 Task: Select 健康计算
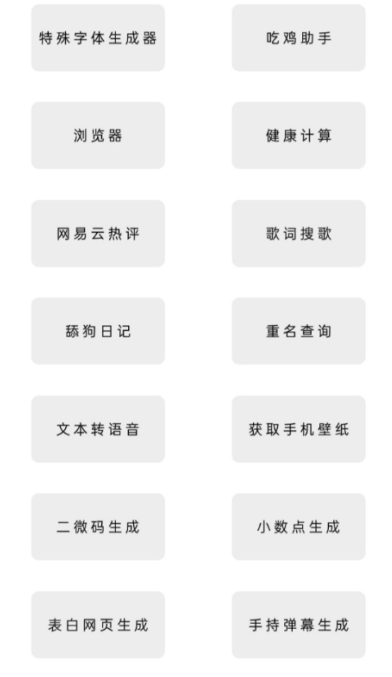click(299, 136)
